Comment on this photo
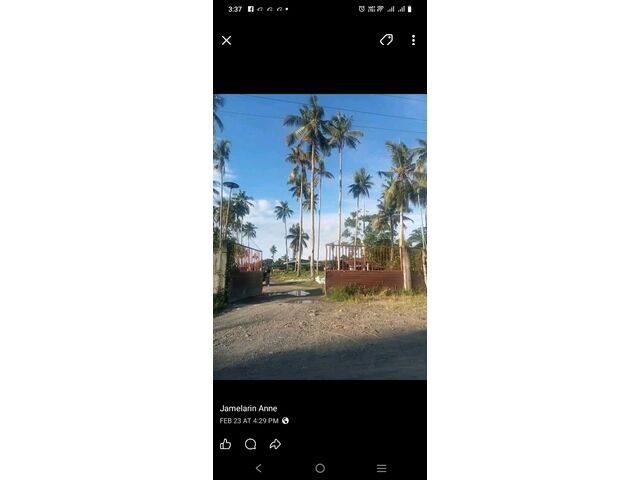Viewport: 640px width, 480px height. pyautogui.click(x=250, y=444)
